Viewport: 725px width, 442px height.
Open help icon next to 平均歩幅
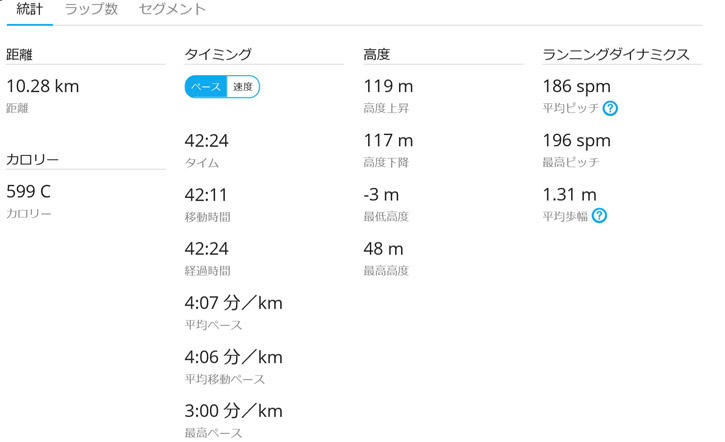click(x=599, y=215)
